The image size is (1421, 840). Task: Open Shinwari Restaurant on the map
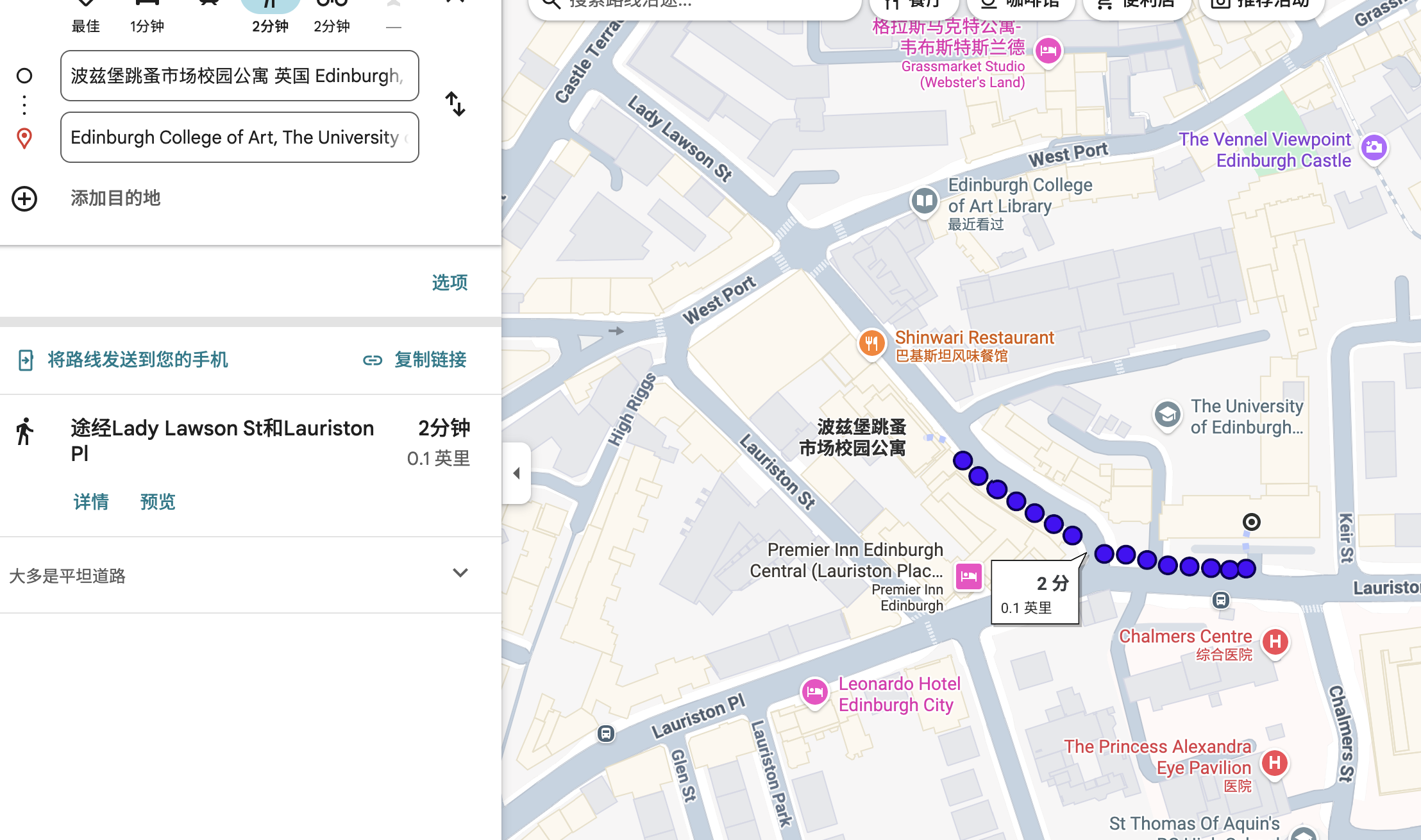tap(871, 344)
